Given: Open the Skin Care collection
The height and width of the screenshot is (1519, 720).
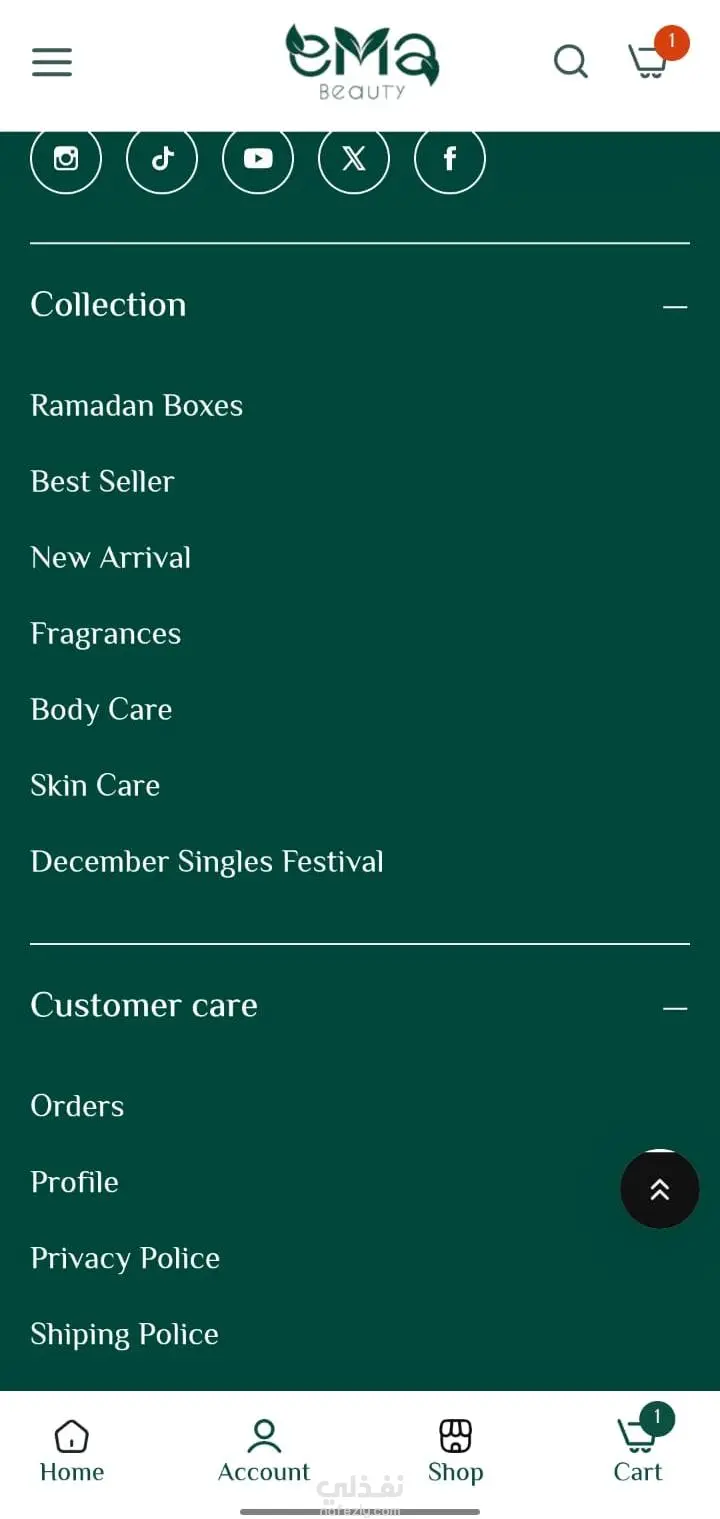Looking at the screenshot, I should click(x=95, y=786).
